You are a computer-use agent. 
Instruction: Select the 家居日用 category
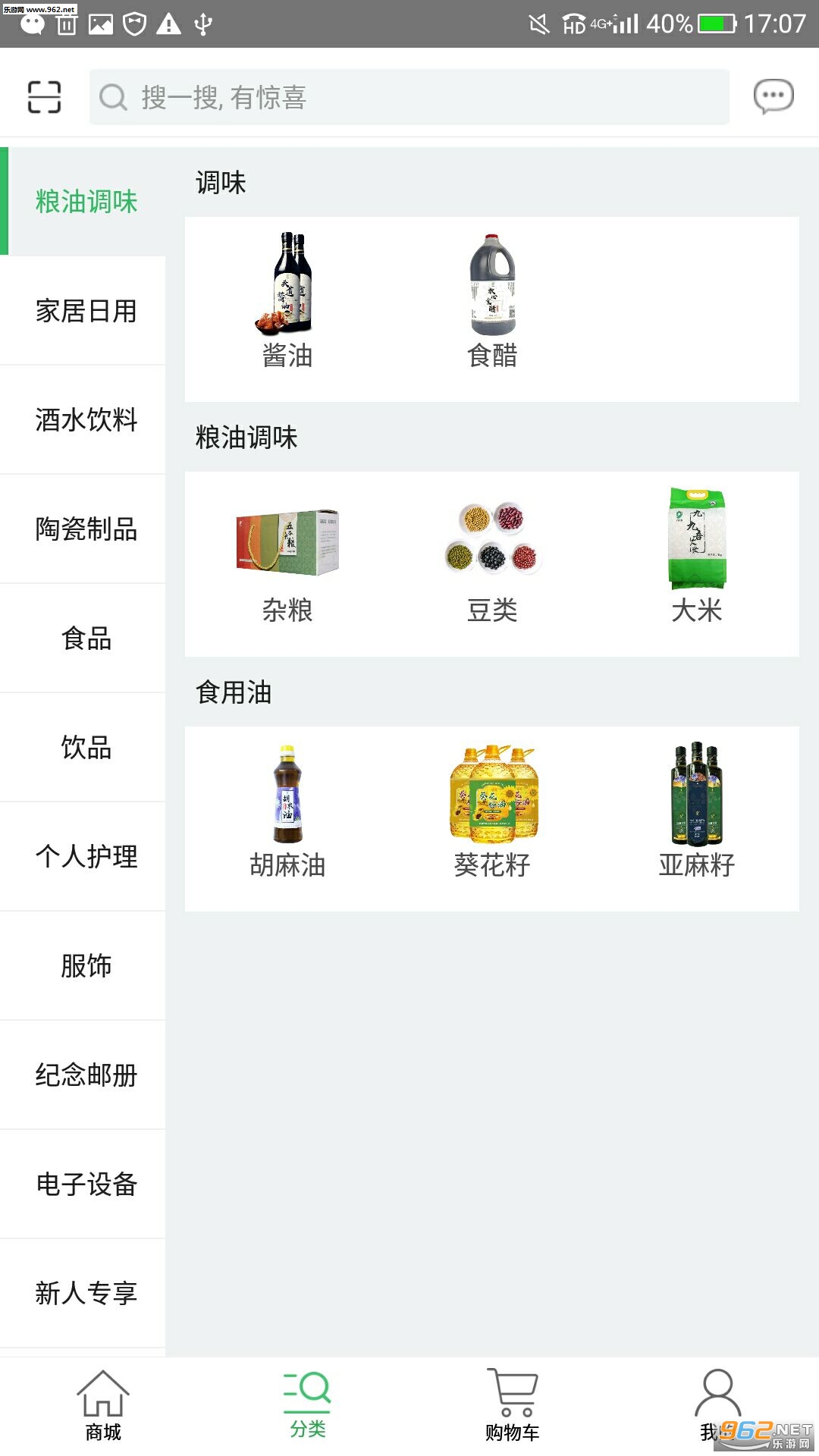pos(86,311)
